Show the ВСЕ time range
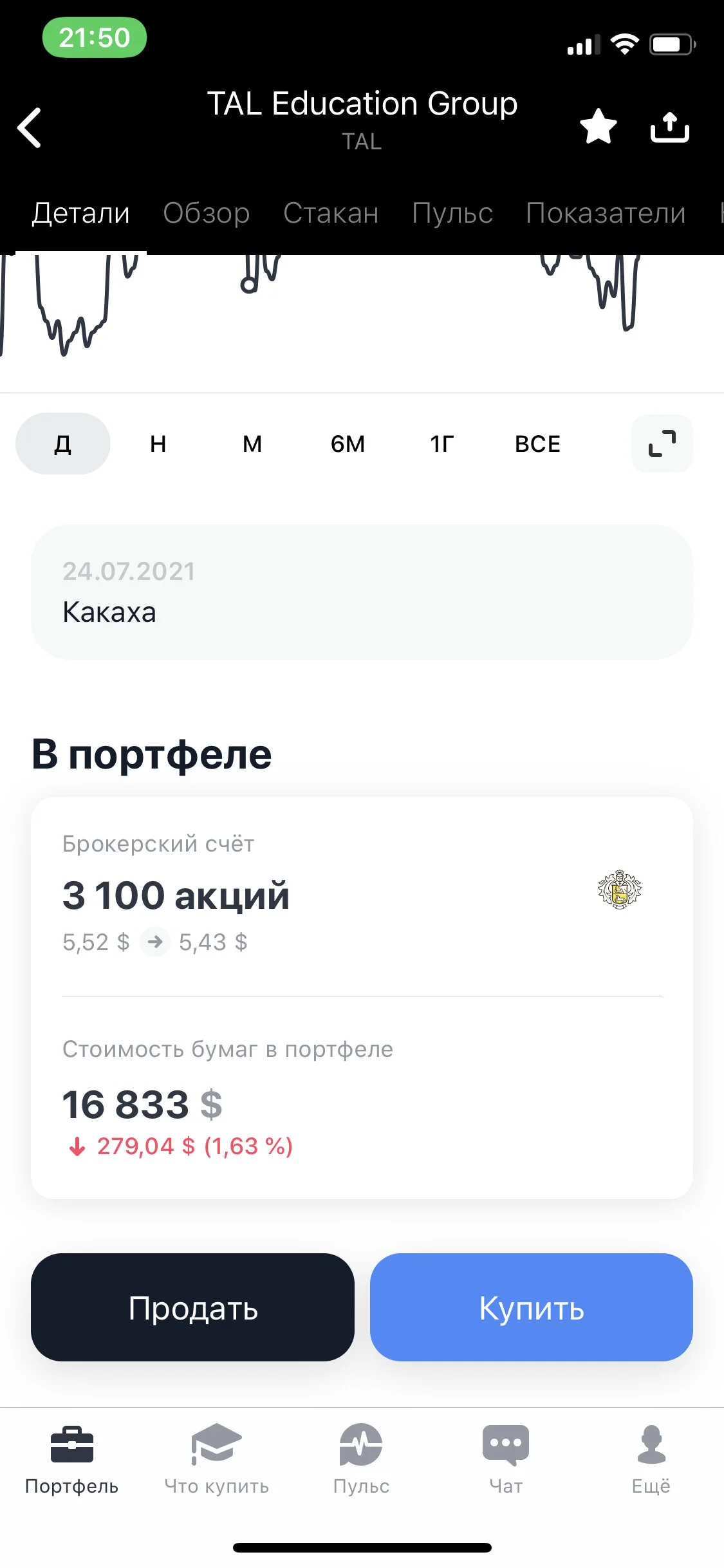The height and width of the screenshot is (1568, 724). click(538, 443)
